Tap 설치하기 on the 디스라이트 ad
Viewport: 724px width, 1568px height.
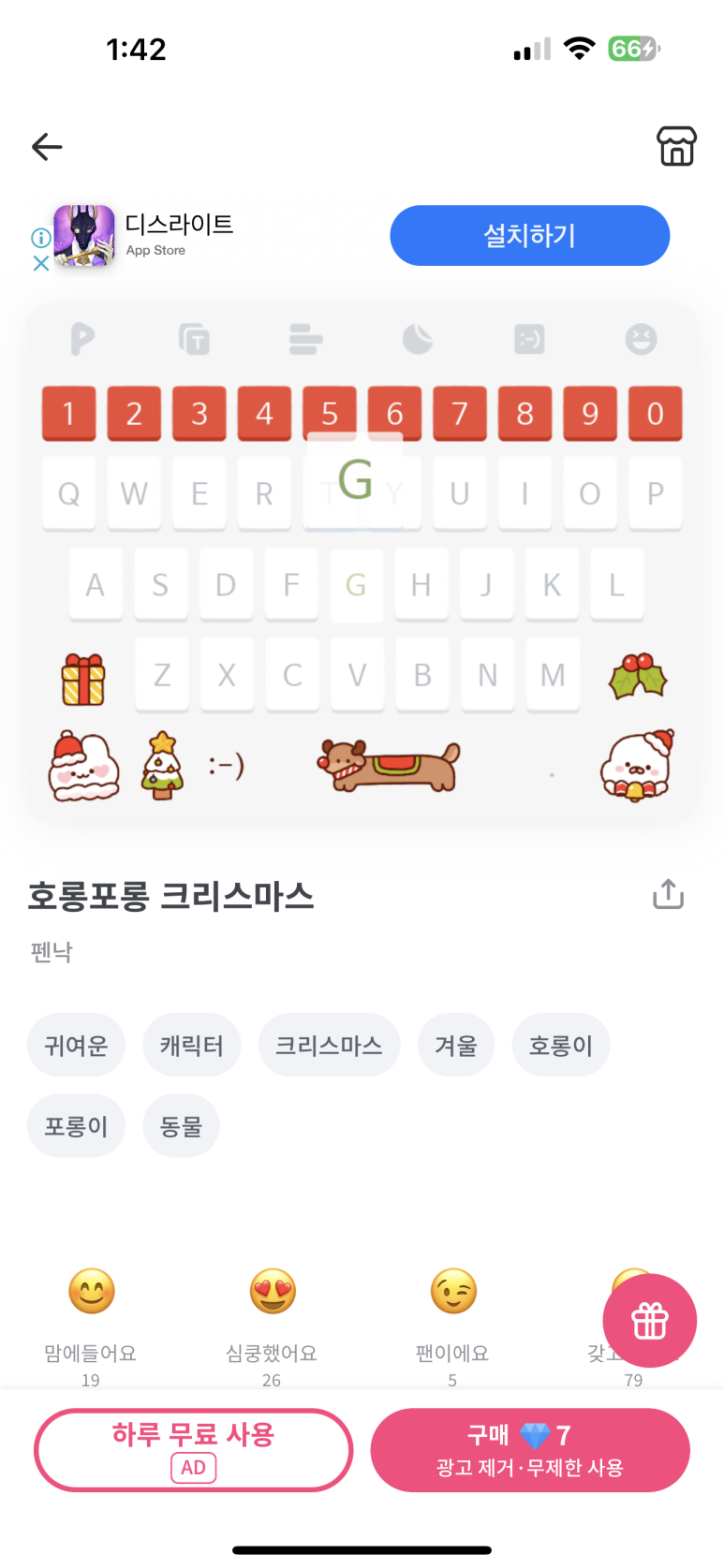coord(529,236)
